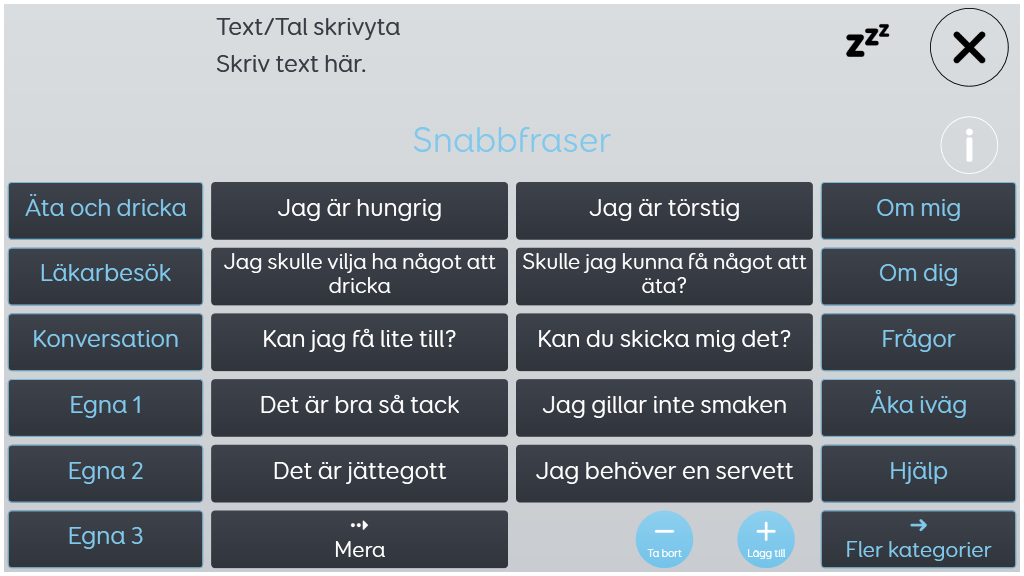The height and width of the screenshot is (576, 1024).
Task: Open the Hjälp category
Action: click(918, 471)
